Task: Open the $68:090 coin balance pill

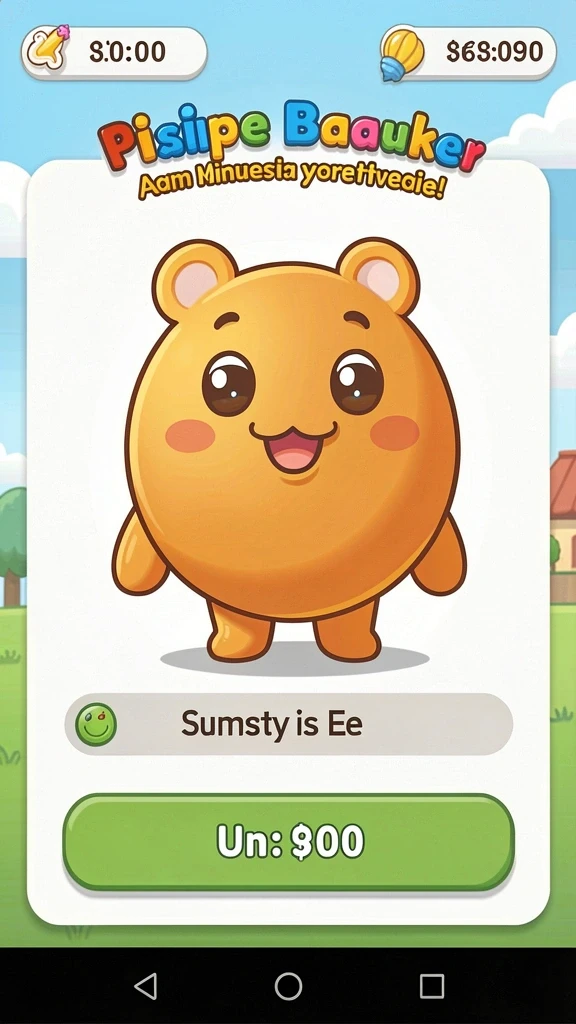Action: click(468, 52)
